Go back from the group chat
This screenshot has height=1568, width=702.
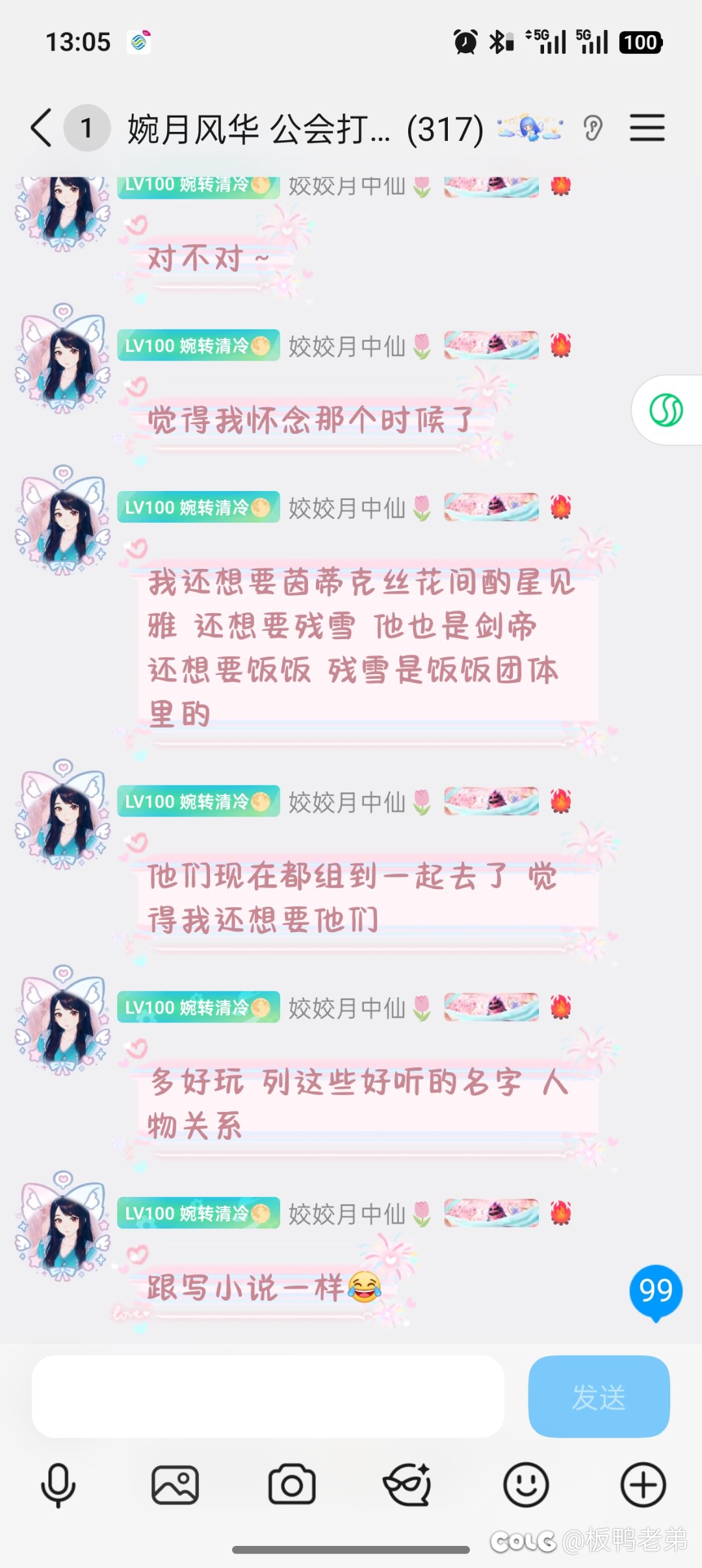click(42, 128)
